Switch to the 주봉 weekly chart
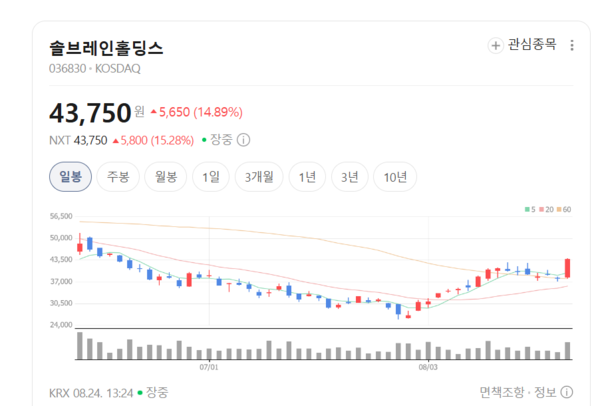 (x=118, y=177)
